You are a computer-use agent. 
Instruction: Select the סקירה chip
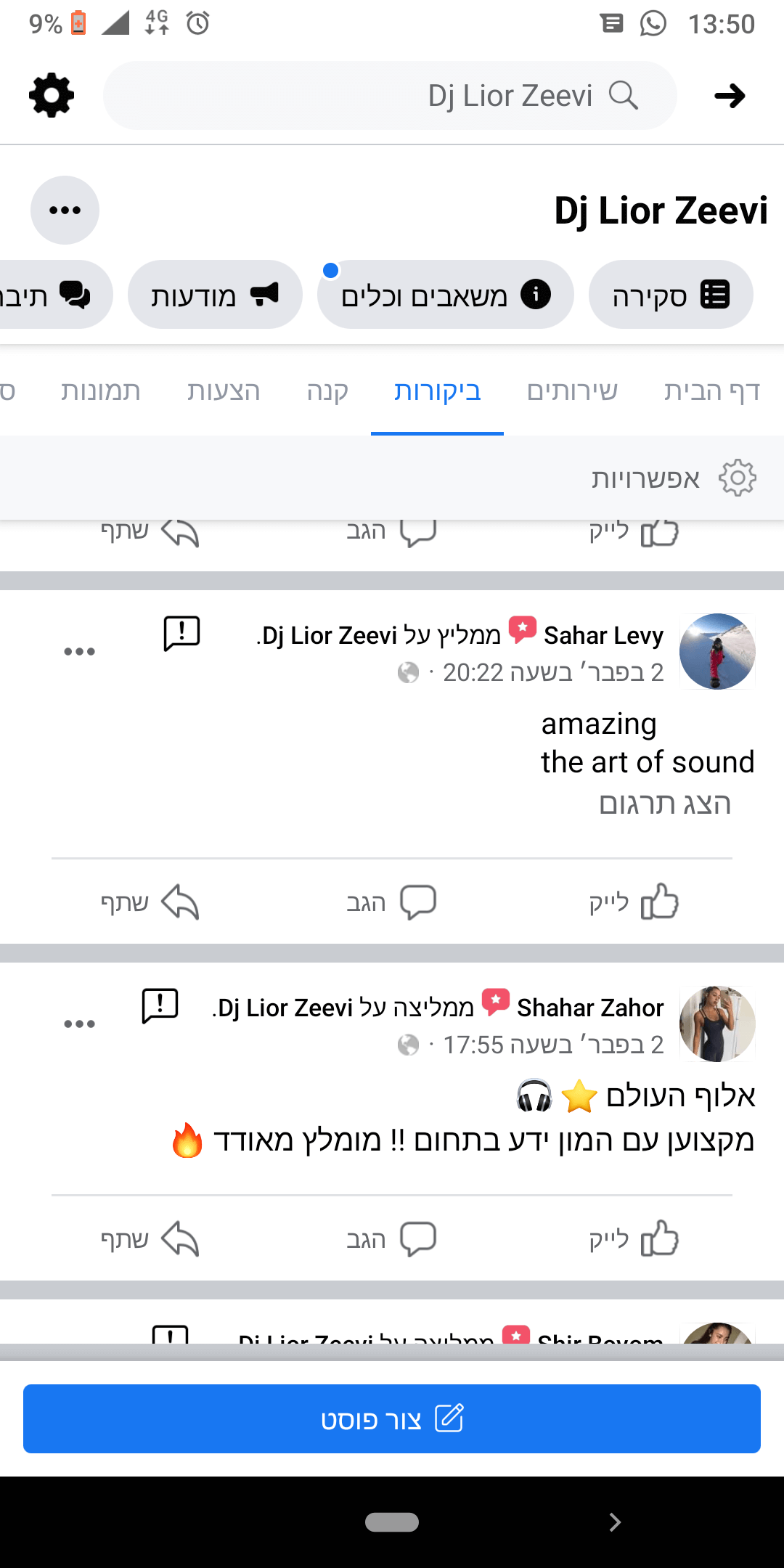click(670, 295)
